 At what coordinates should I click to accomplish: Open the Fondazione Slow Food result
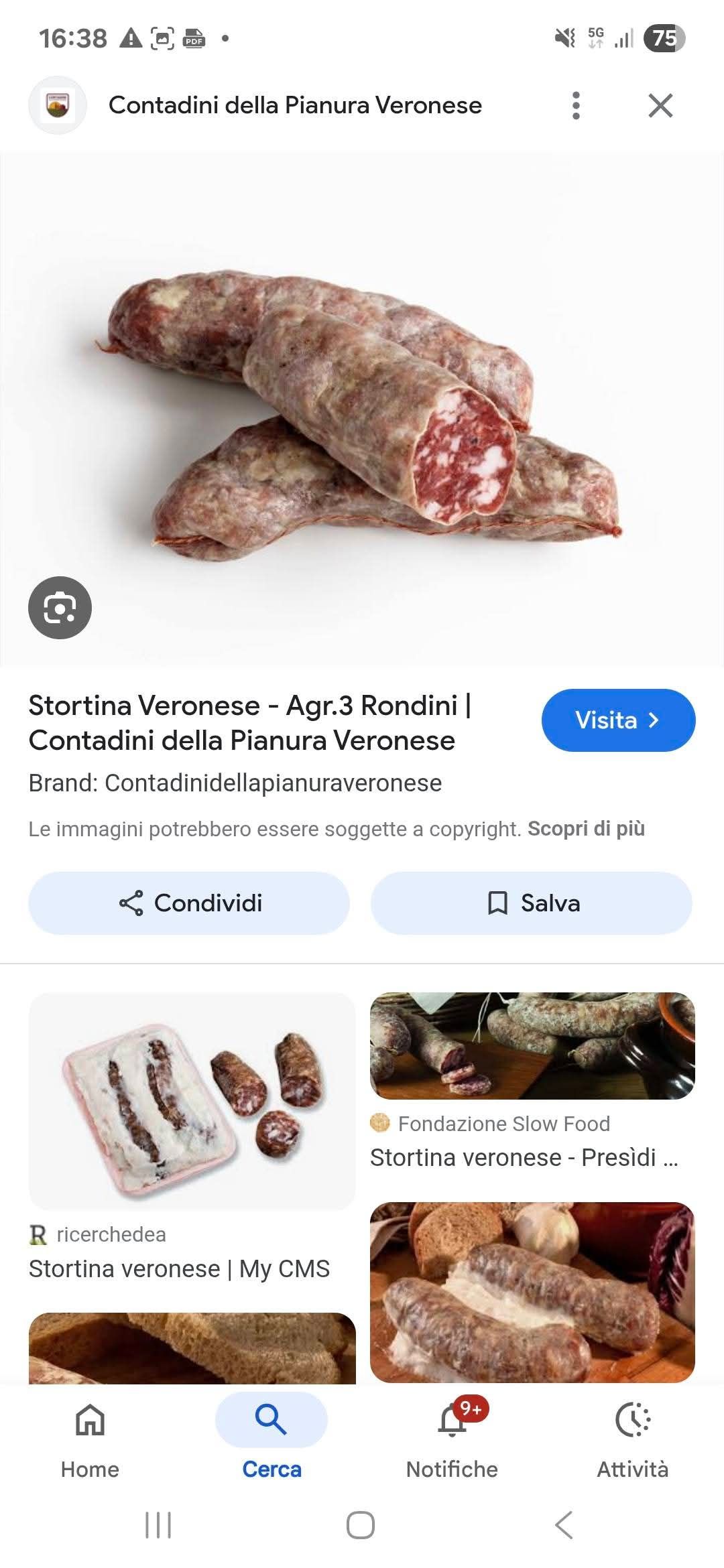point(532,1045)
